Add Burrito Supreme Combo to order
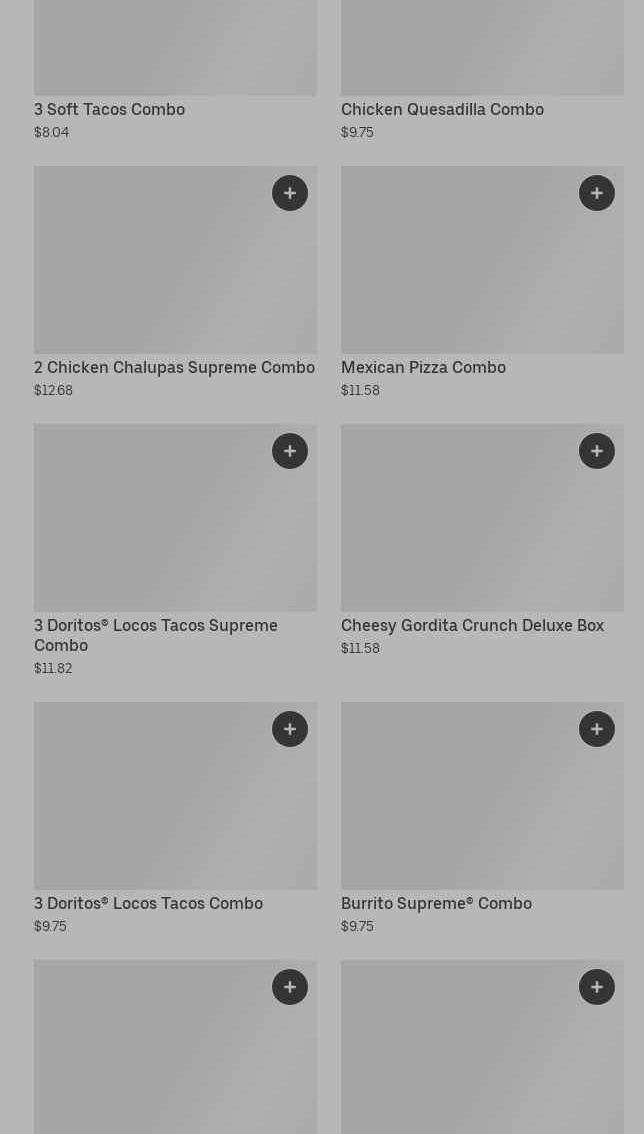Screen dimensions: 644x1134 tap(597, 729)
